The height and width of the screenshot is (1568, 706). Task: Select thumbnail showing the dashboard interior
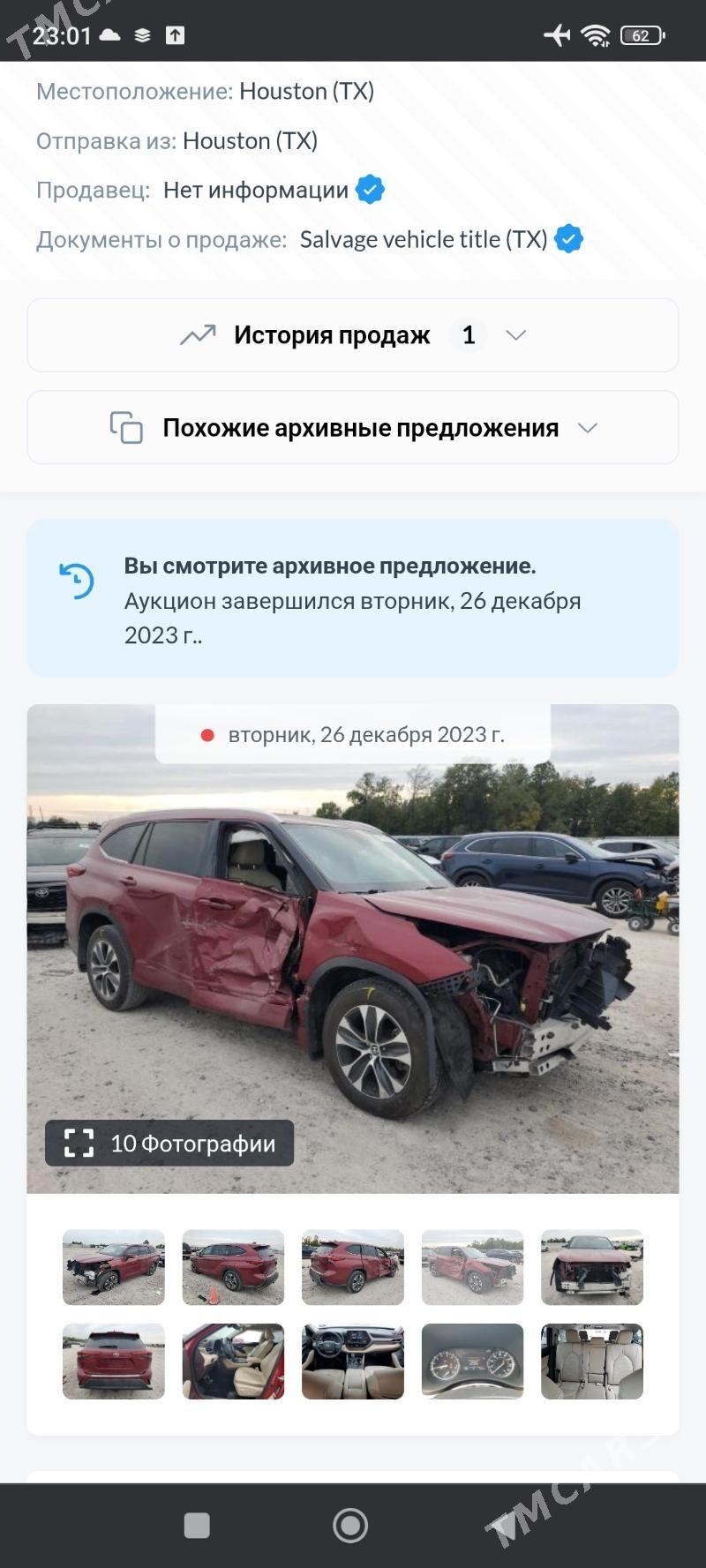353,1362
